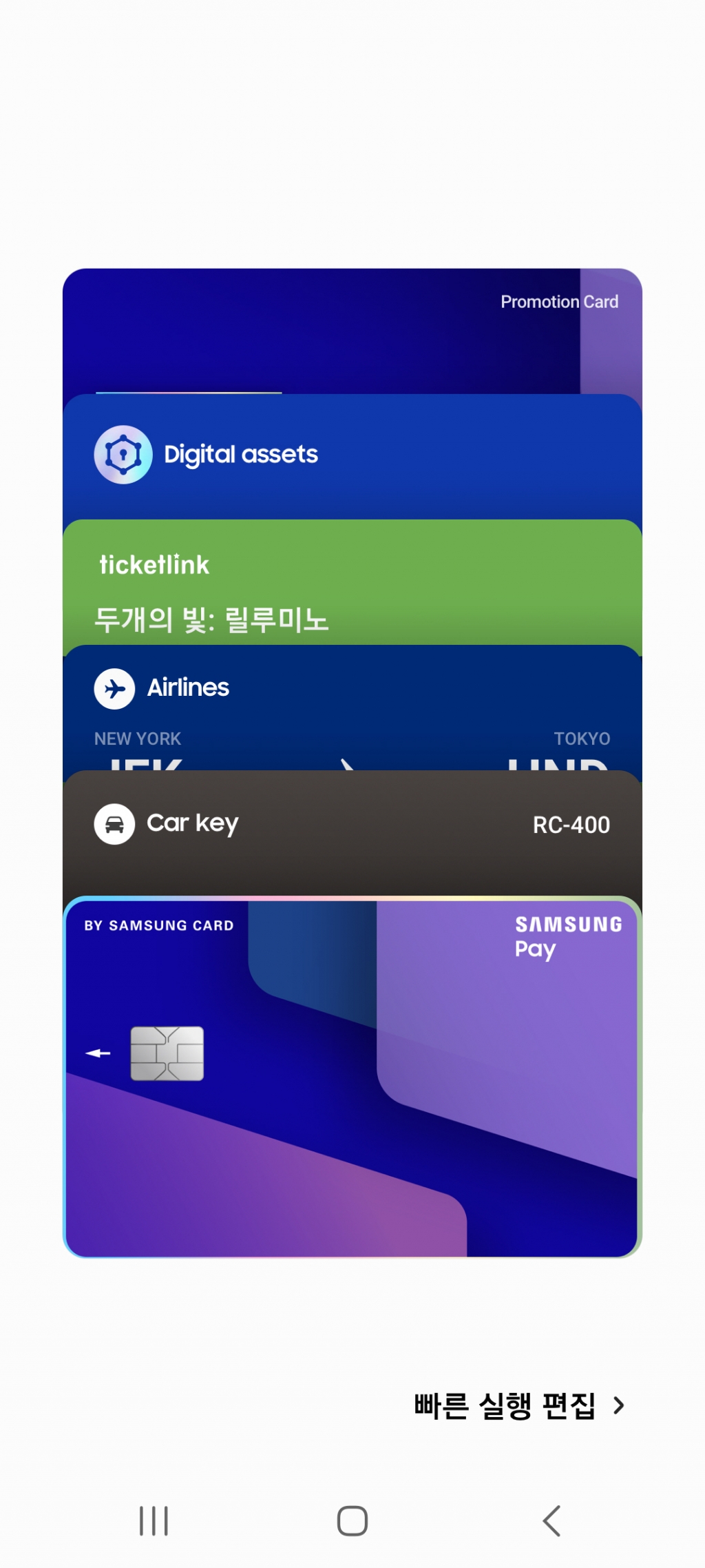
Task: Open 빠른 실행 편집 settings
Action: click(519, 1405)
